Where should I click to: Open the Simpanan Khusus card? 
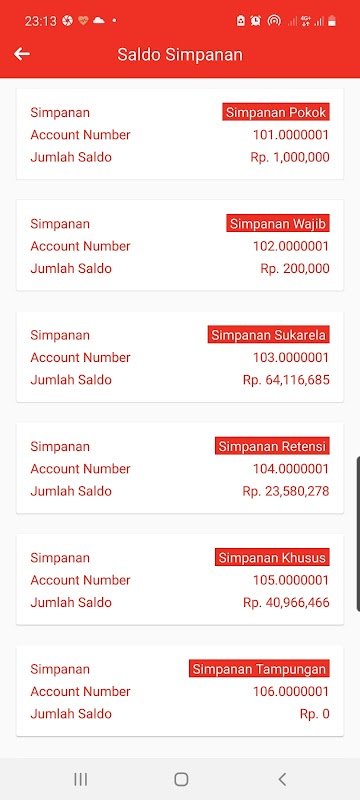(x=180, y=579)
